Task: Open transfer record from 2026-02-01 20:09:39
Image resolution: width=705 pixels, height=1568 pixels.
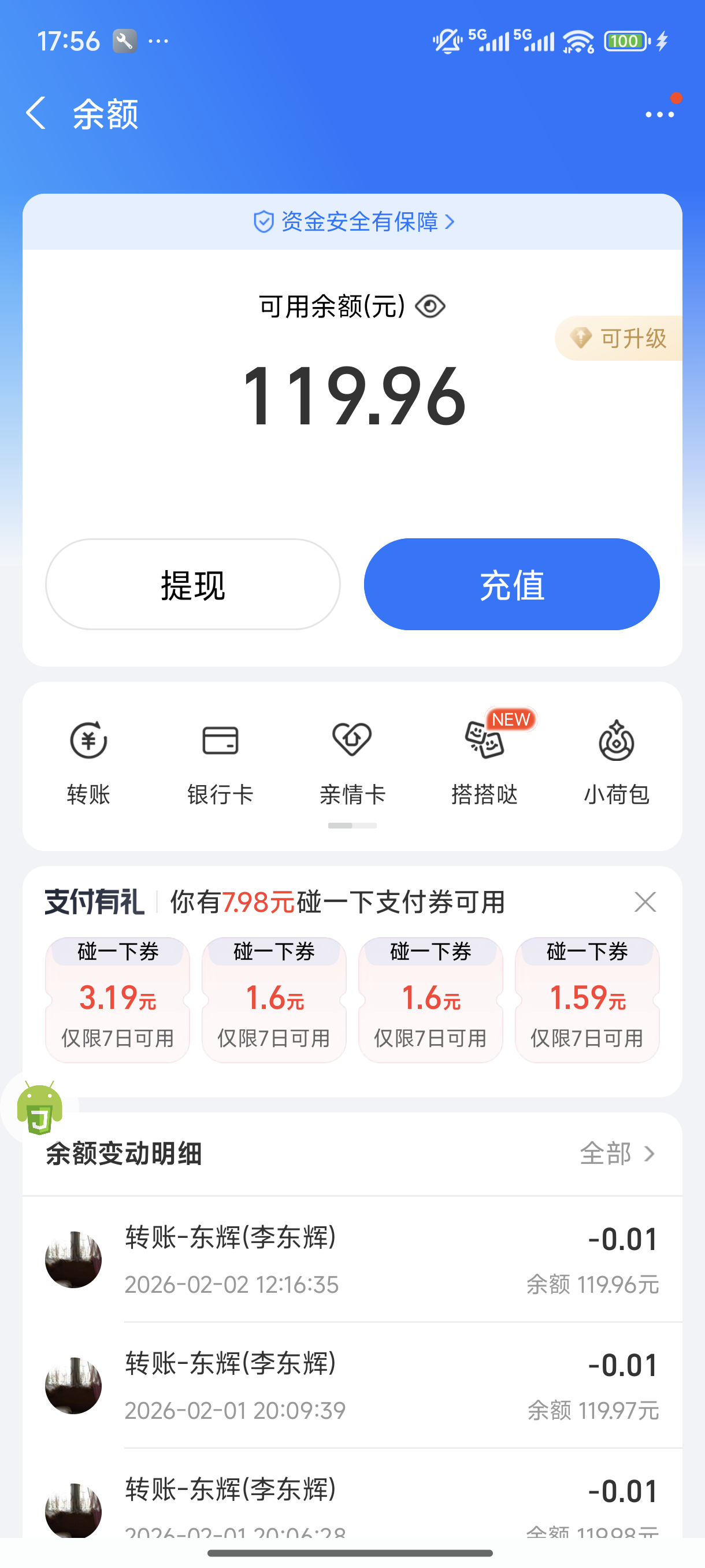Action: click(352, 1385)
